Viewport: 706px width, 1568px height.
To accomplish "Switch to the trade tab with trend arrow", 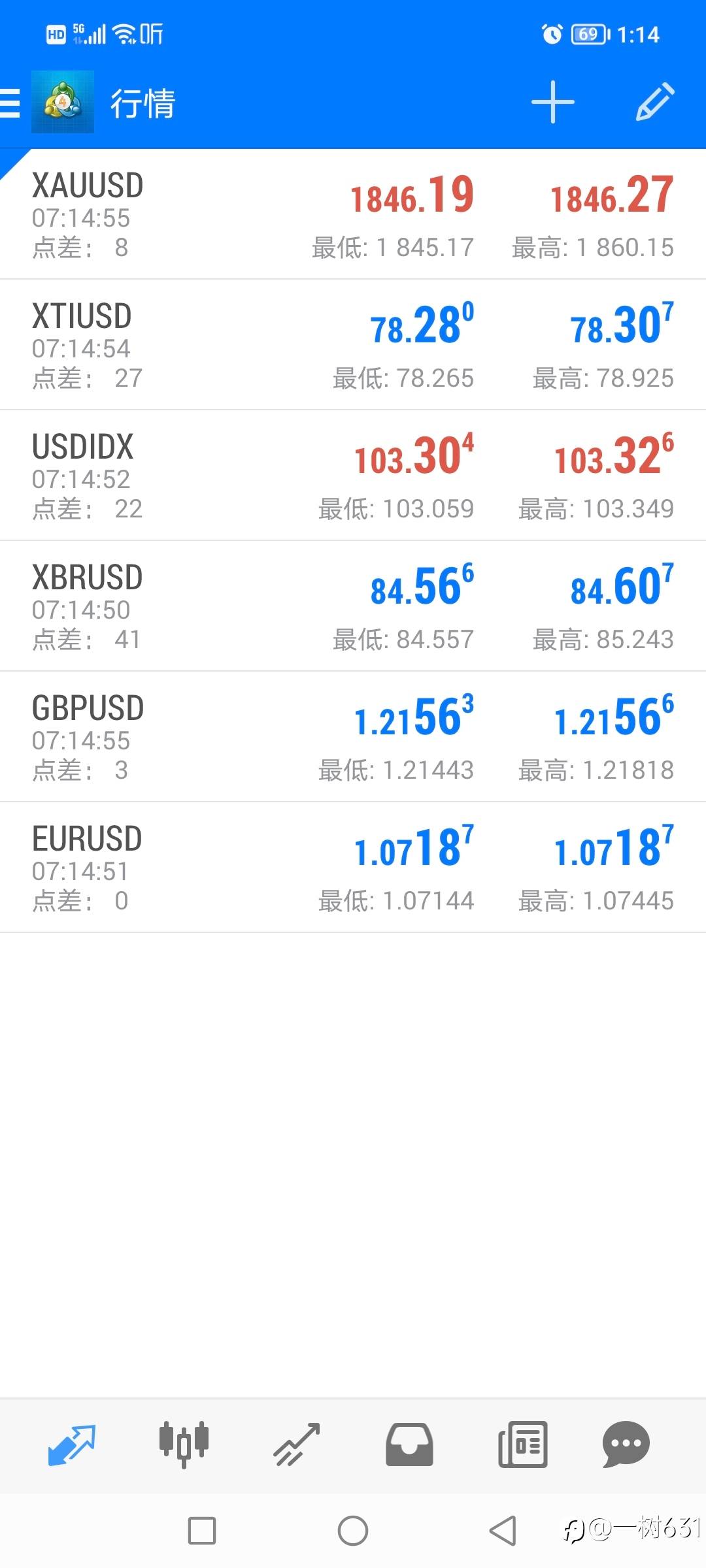I will point(297,1445).
